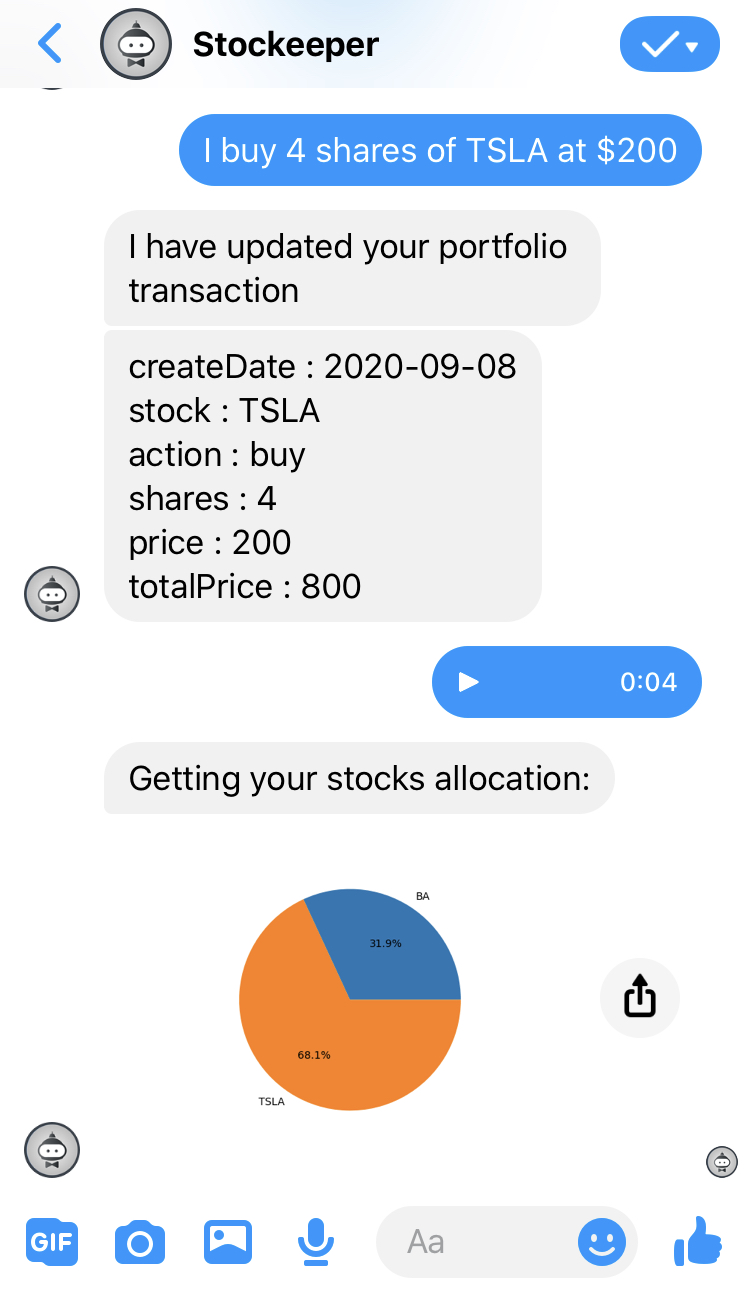Open the GIF picker
This screenshot has height=1294, width=750.
pos(52,1242)
